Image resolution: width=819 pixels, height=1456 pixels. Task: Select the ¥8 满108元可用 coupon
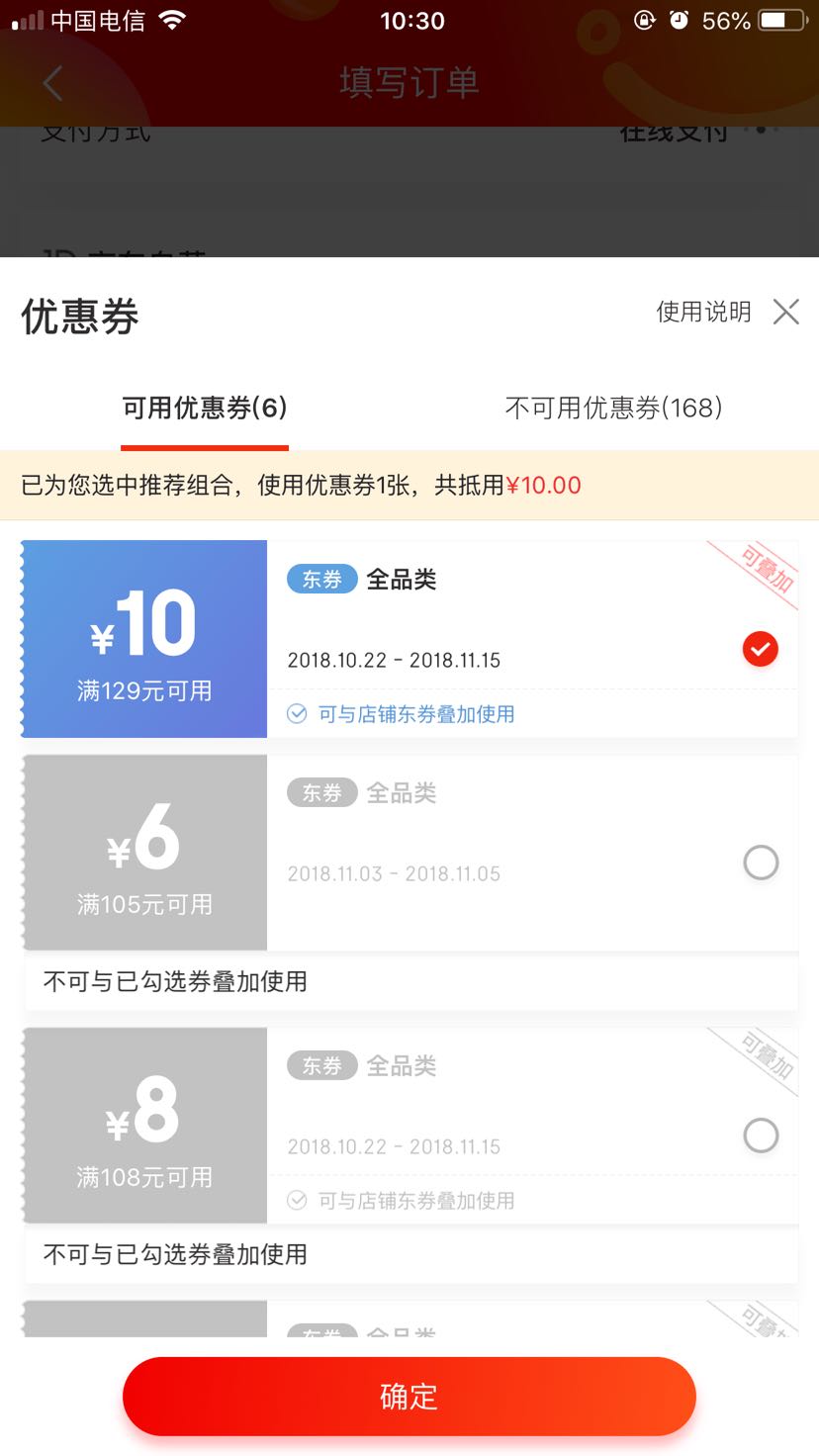tap(760, 1136)
